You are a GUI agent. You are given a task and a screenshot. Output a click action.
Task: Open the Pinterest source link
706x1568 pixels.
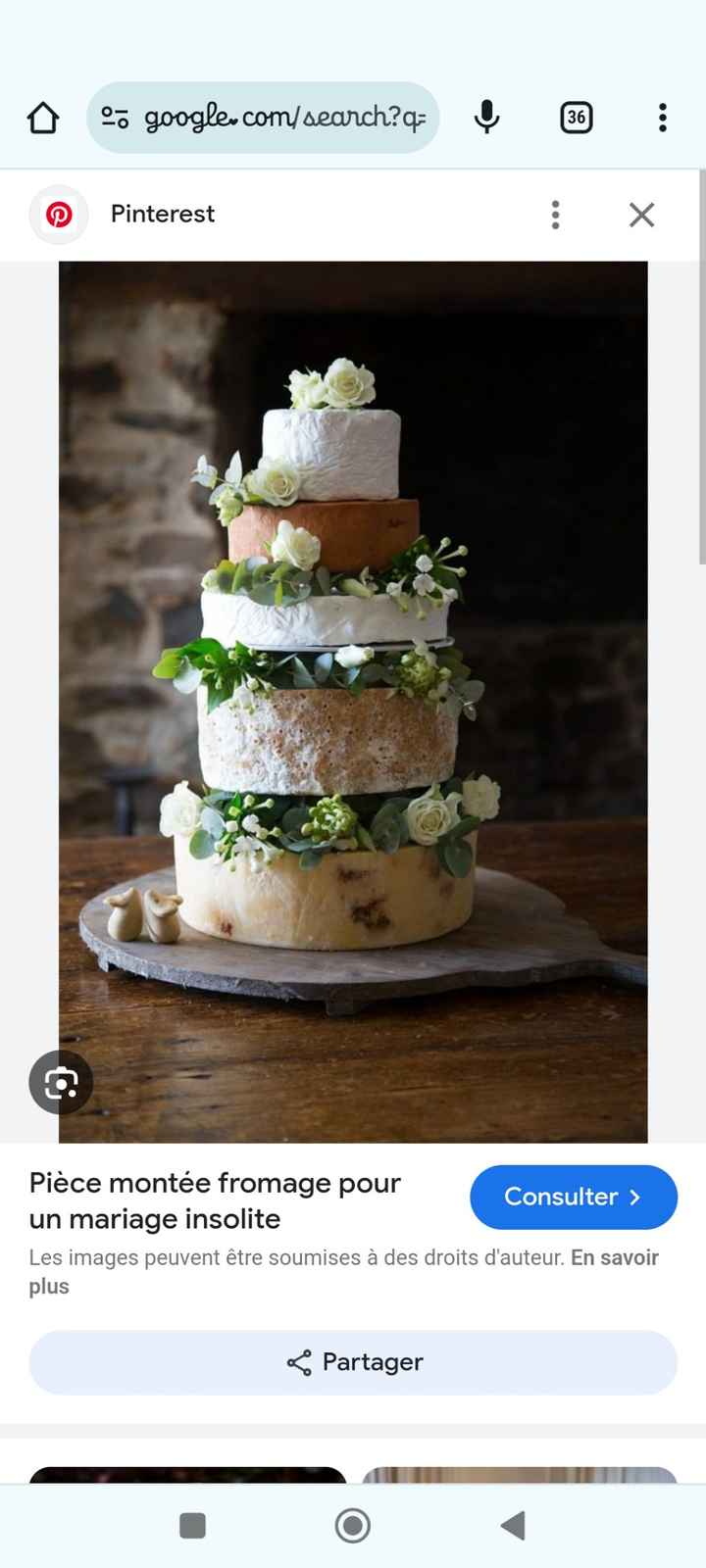(162, 214)
